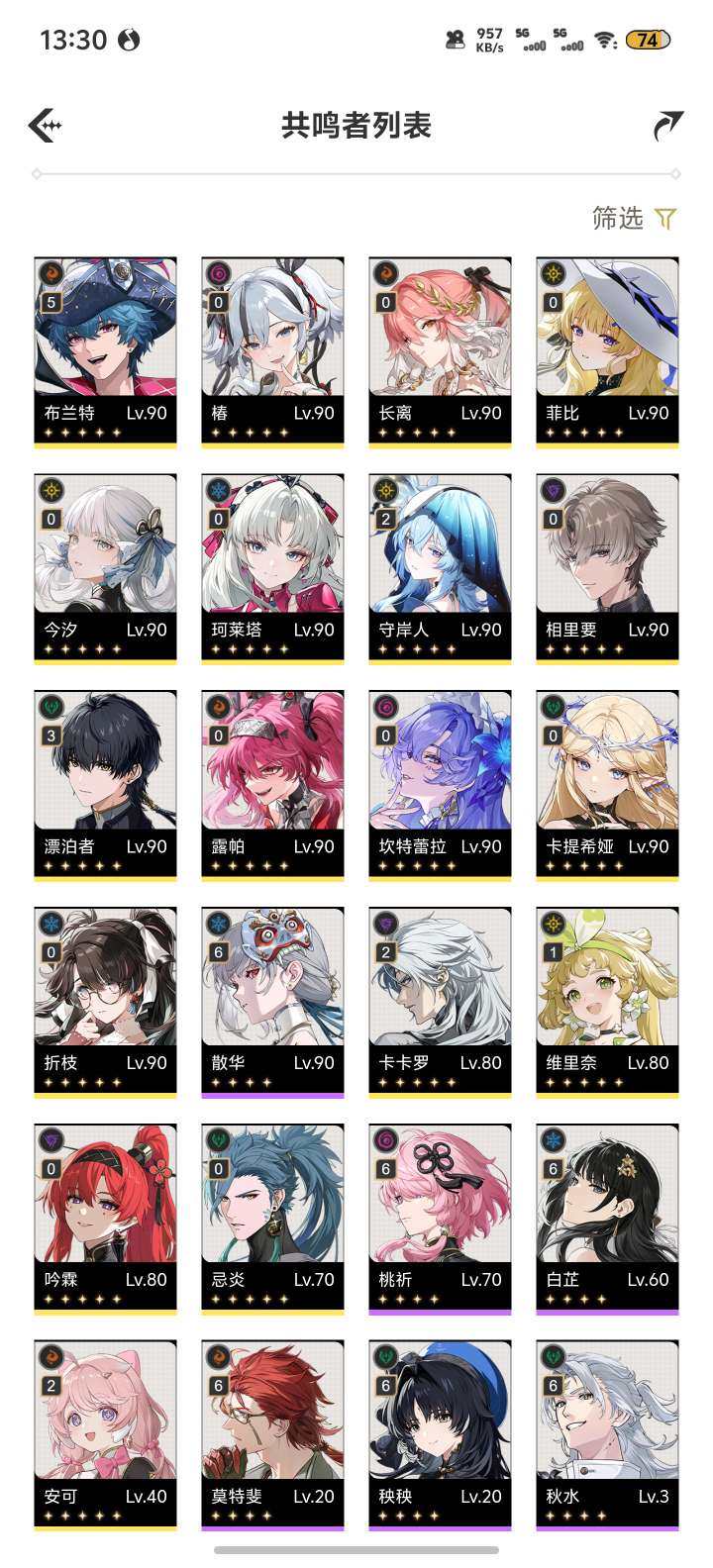Screen dimensions: 713x1568
Task: Select the 卡提希娅 card
Action: click(x=607, y=785)
